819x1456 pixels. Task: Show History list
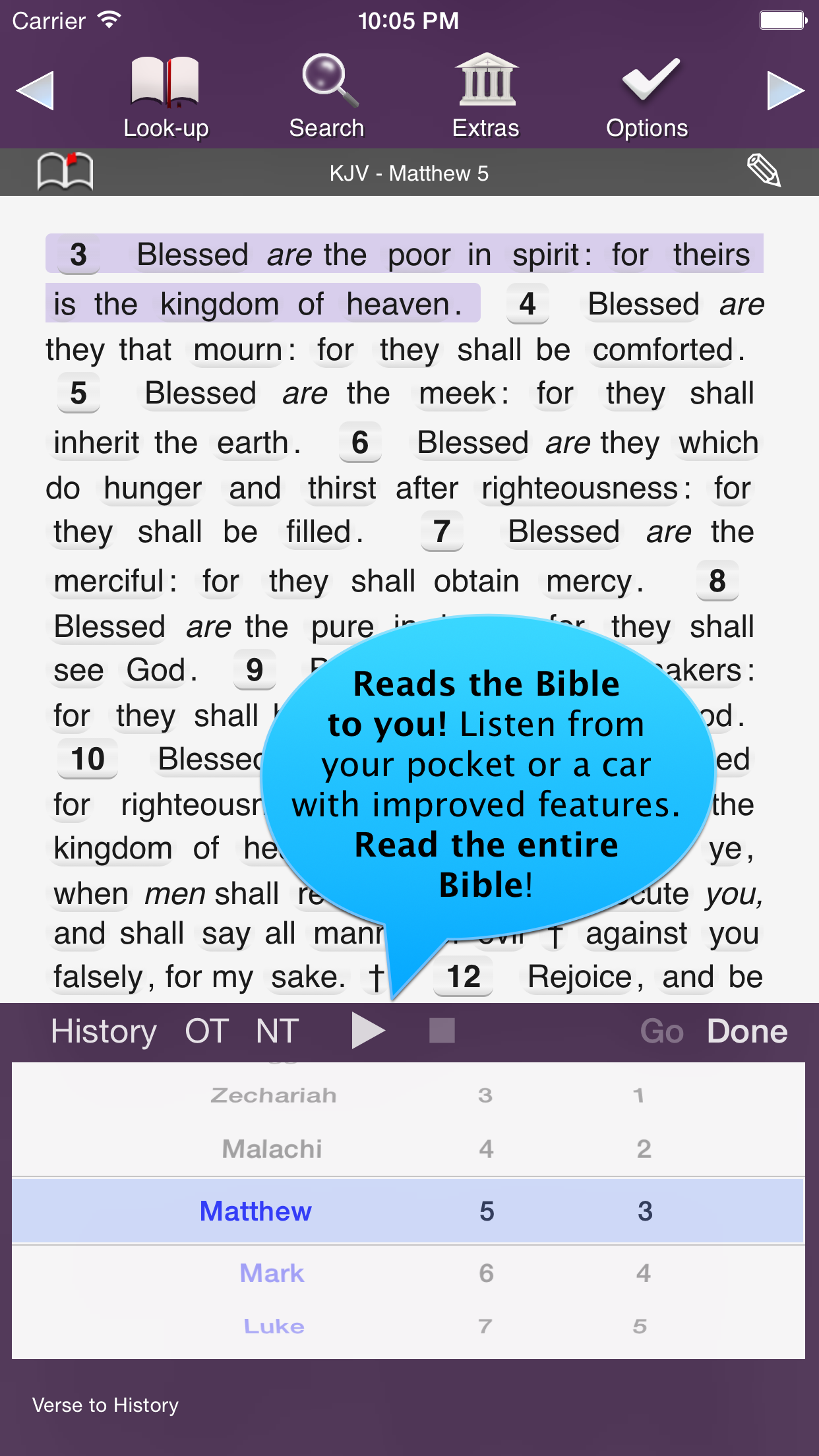[104, 1031]
